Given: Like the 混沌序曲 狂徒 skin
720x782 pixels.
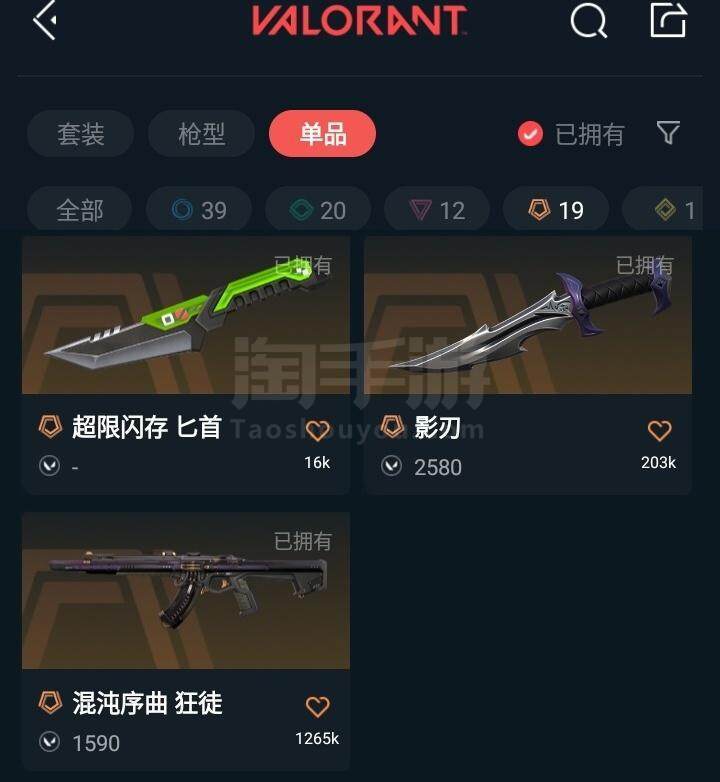Looking at the screenshot, I should (x=317, y=707).
